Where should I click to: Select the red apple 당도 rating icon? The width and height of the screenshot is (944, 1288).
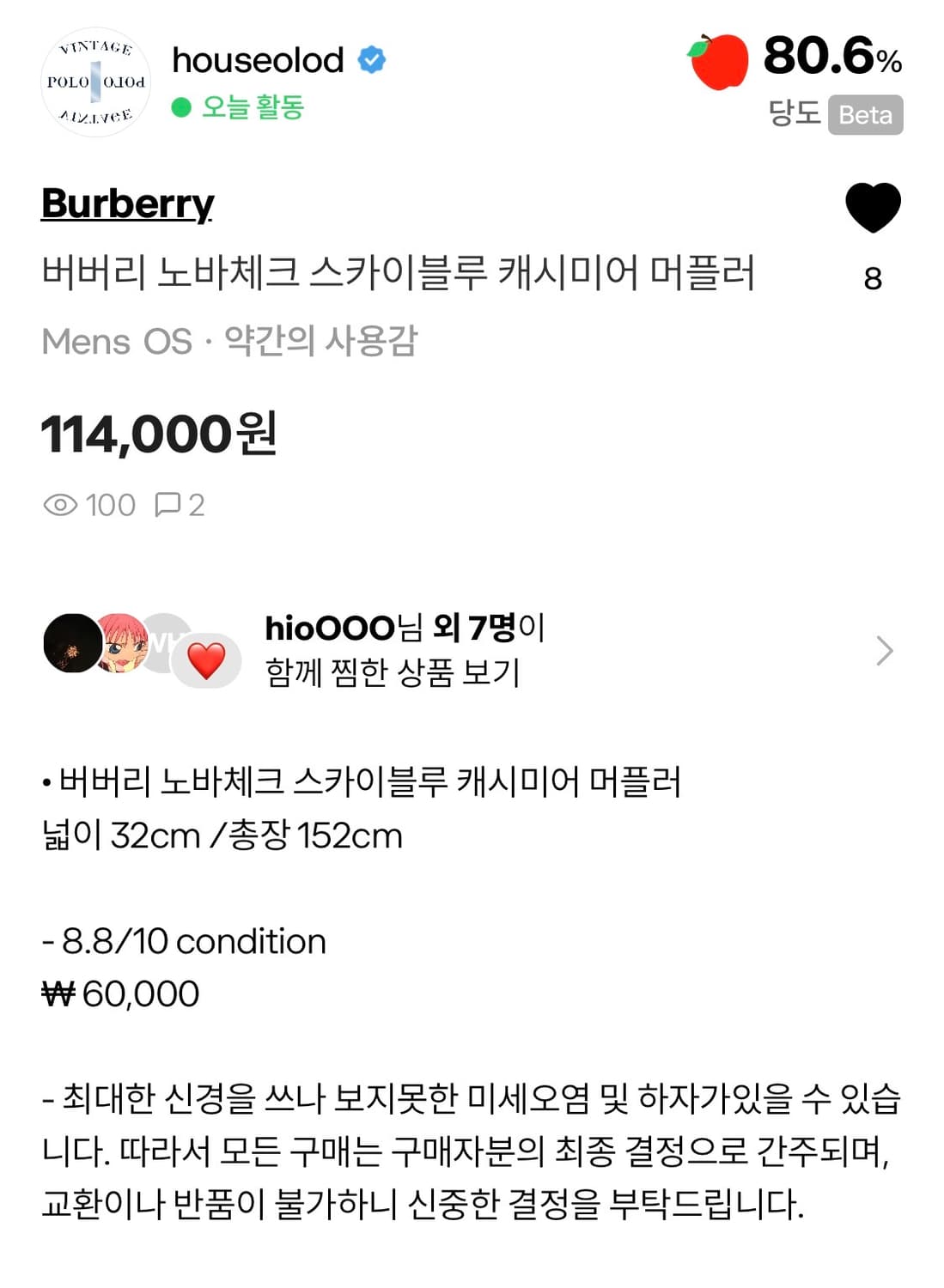tap(712, 59)
